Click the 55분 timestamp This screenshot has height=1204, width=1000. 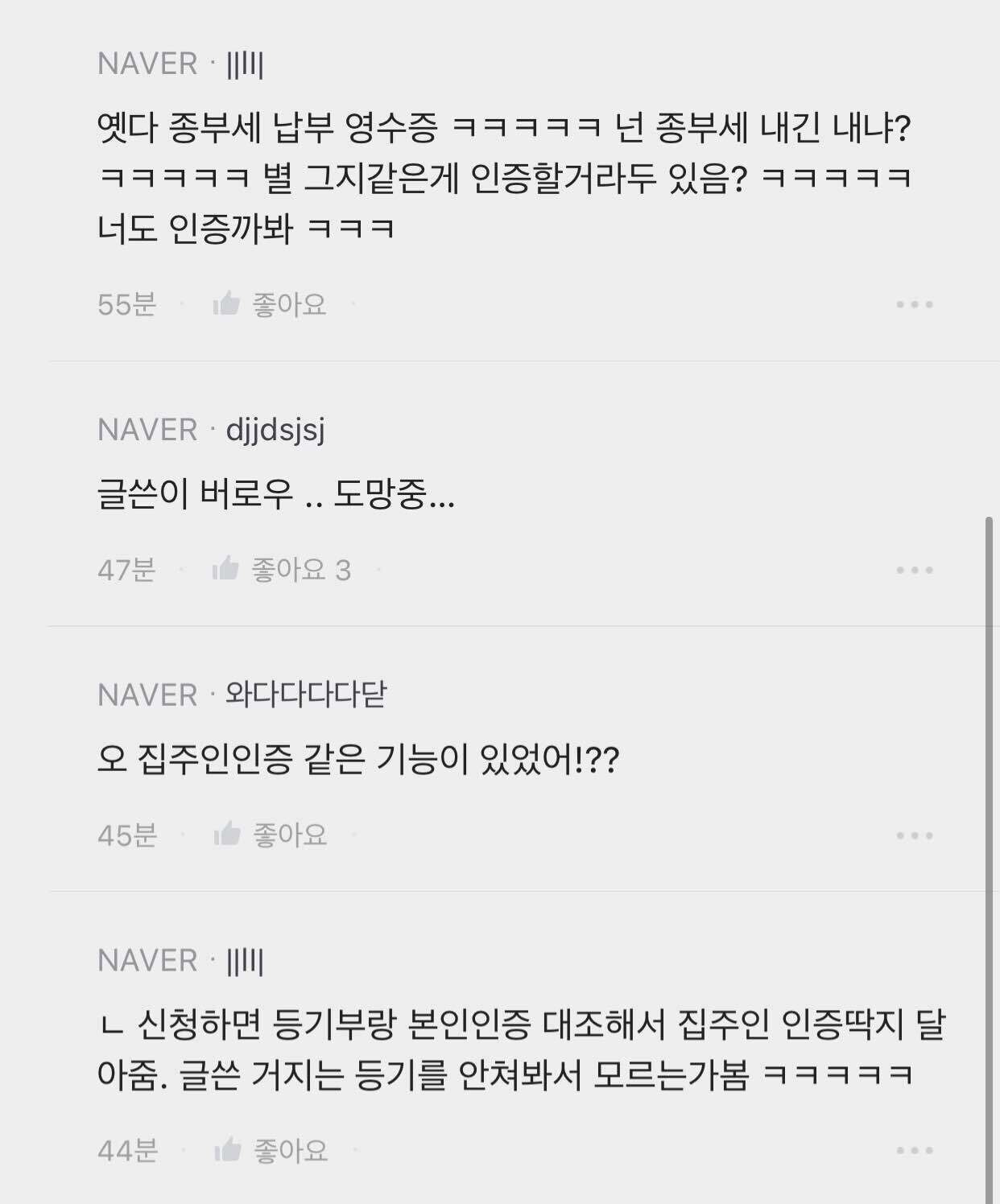(x=123, y=304)
